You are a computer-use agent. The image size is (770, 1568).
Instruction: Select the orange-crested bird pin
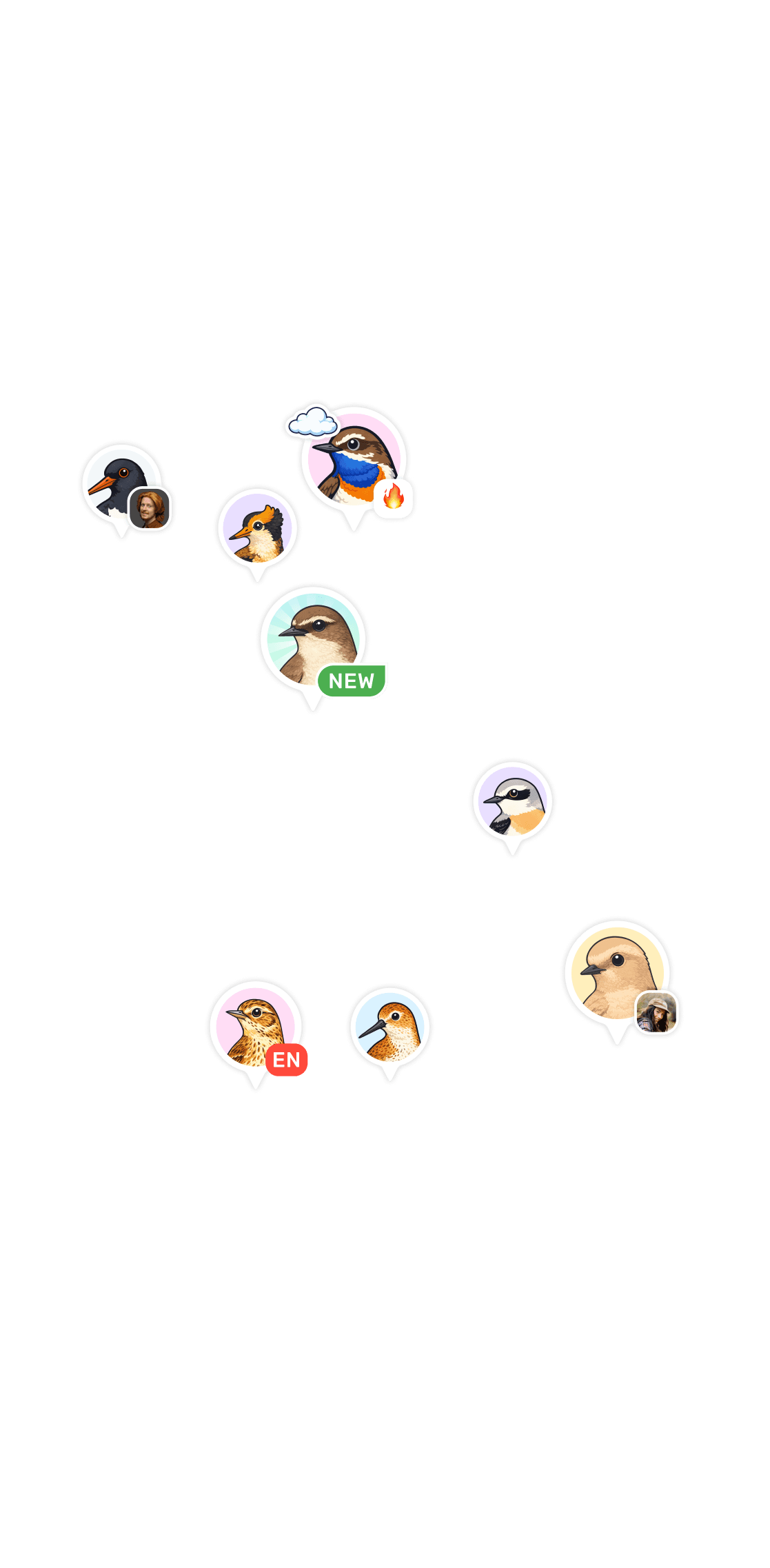click(x=257, y=528)
